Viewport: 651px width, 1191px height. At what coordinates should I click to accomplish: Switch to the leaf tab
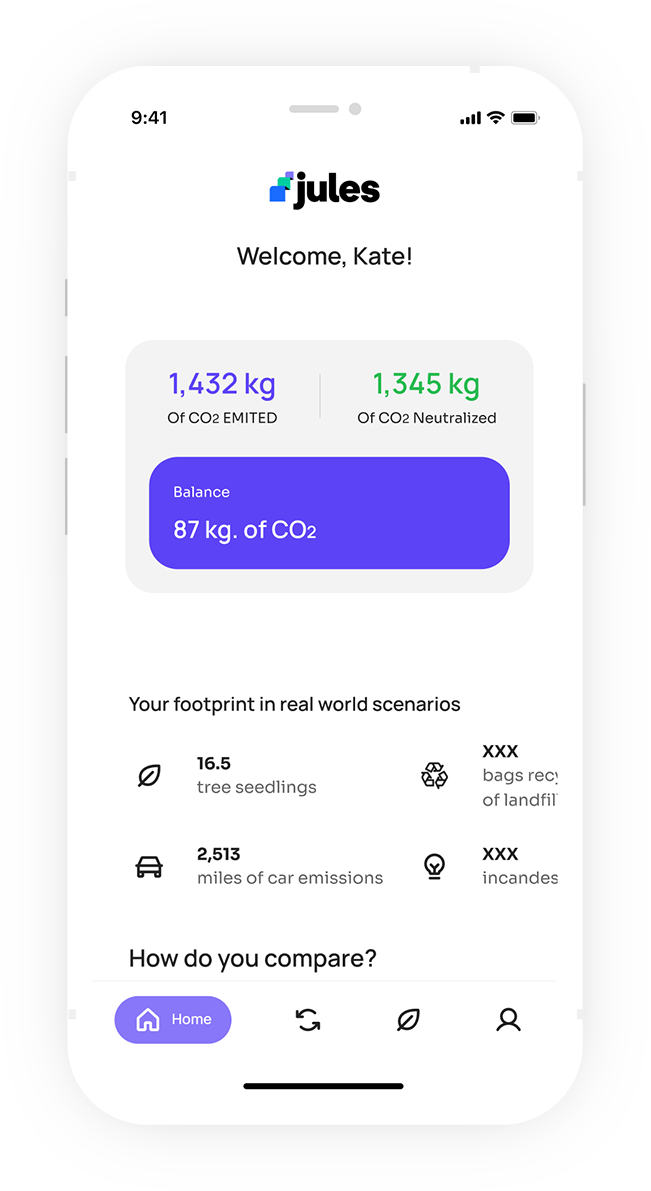409,1019
